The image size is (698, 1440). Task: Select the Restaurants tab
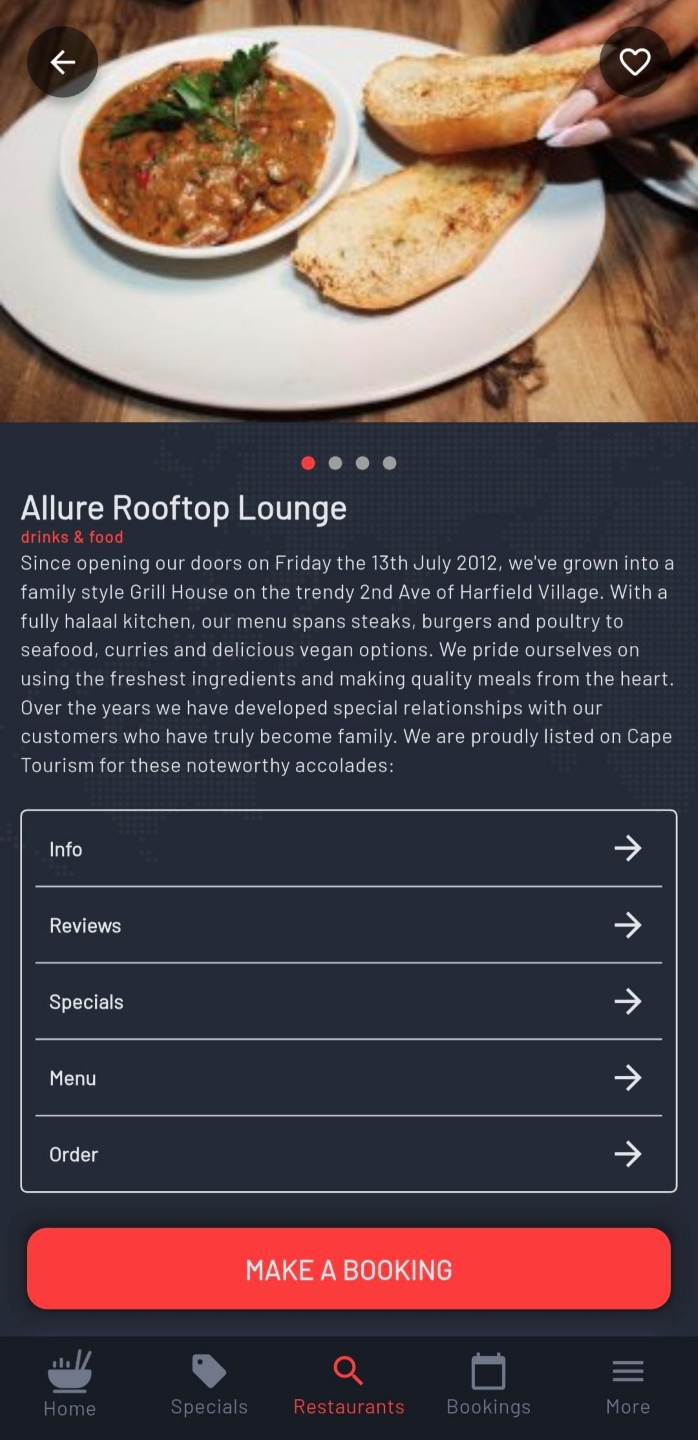pyautogui.click(x=349, y=1385)
